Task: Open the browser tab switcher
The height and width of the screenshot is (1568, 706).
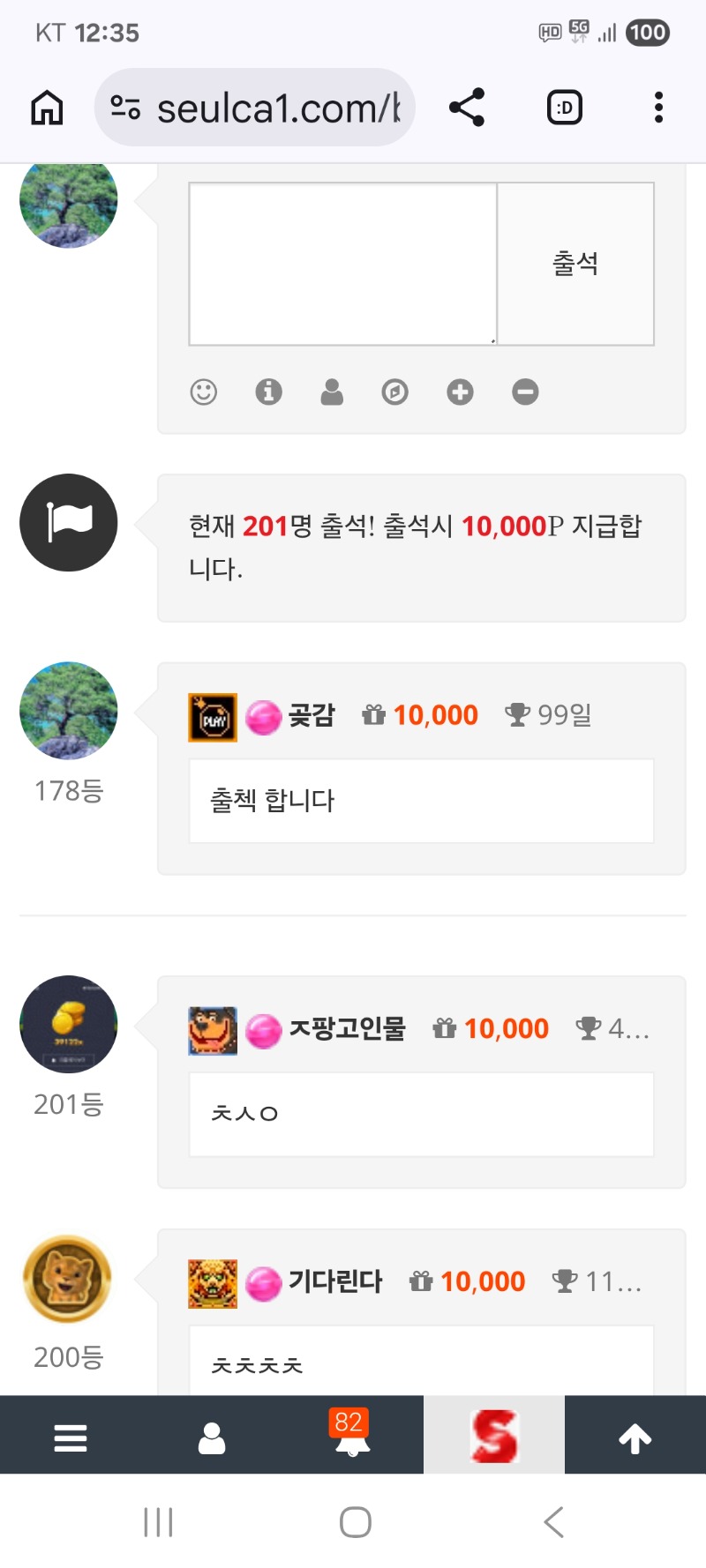Action: click(x=565, y=108)
